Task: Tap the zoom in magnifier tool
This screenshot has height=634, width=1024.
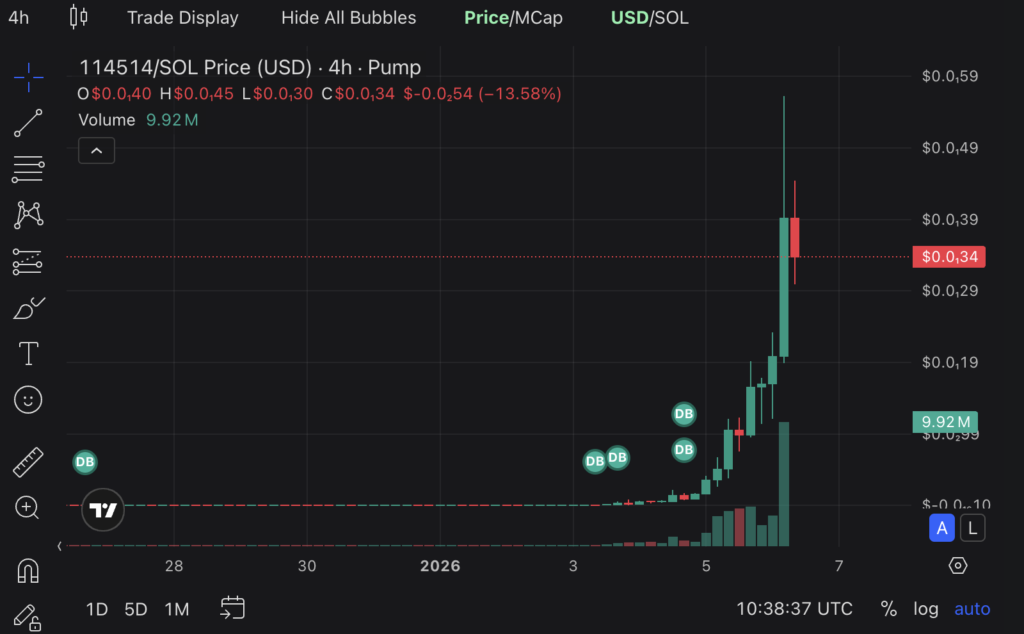Action: pos(28,507)
